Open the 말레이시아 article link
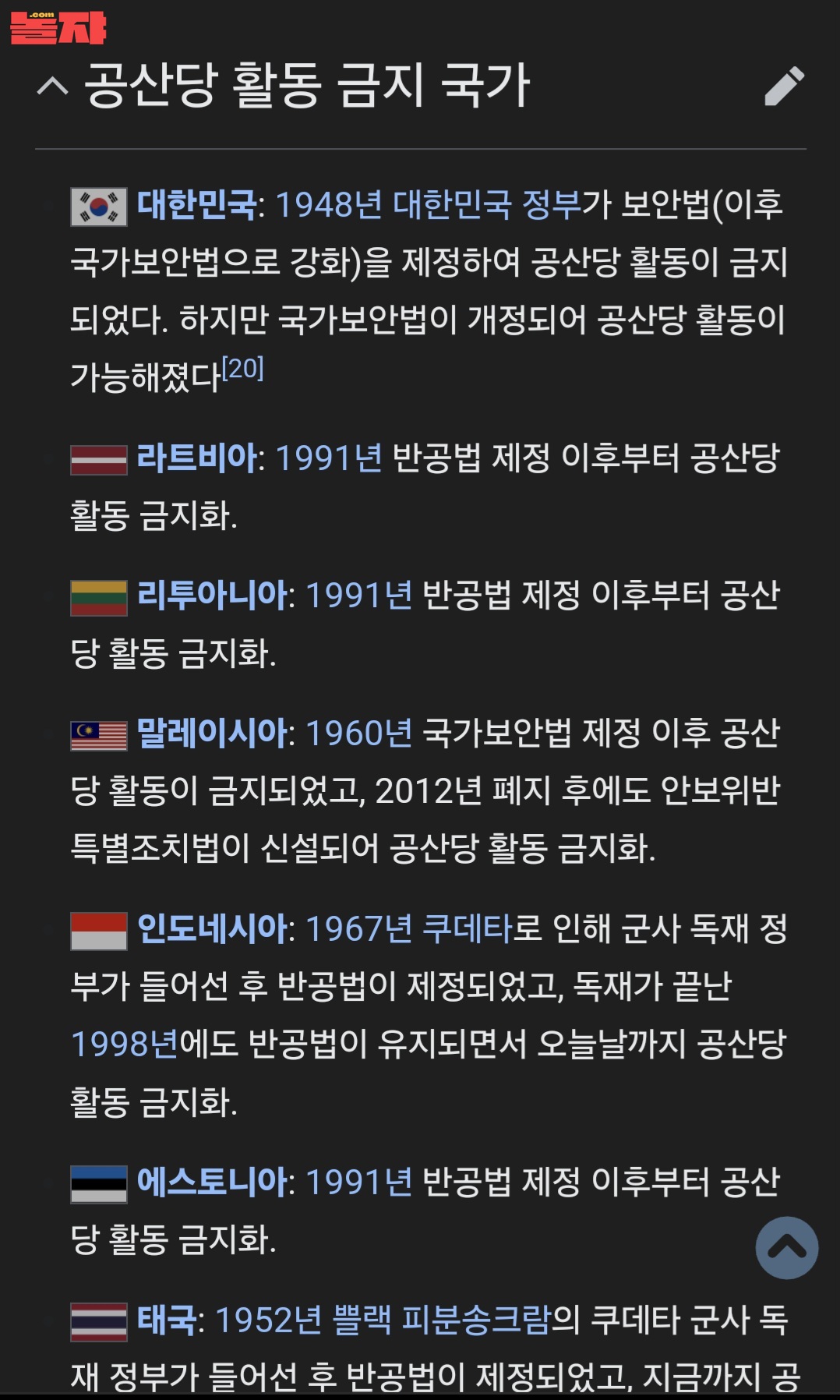The height and width of the screenshot is (1400, 840). click(x=212, y=734)
